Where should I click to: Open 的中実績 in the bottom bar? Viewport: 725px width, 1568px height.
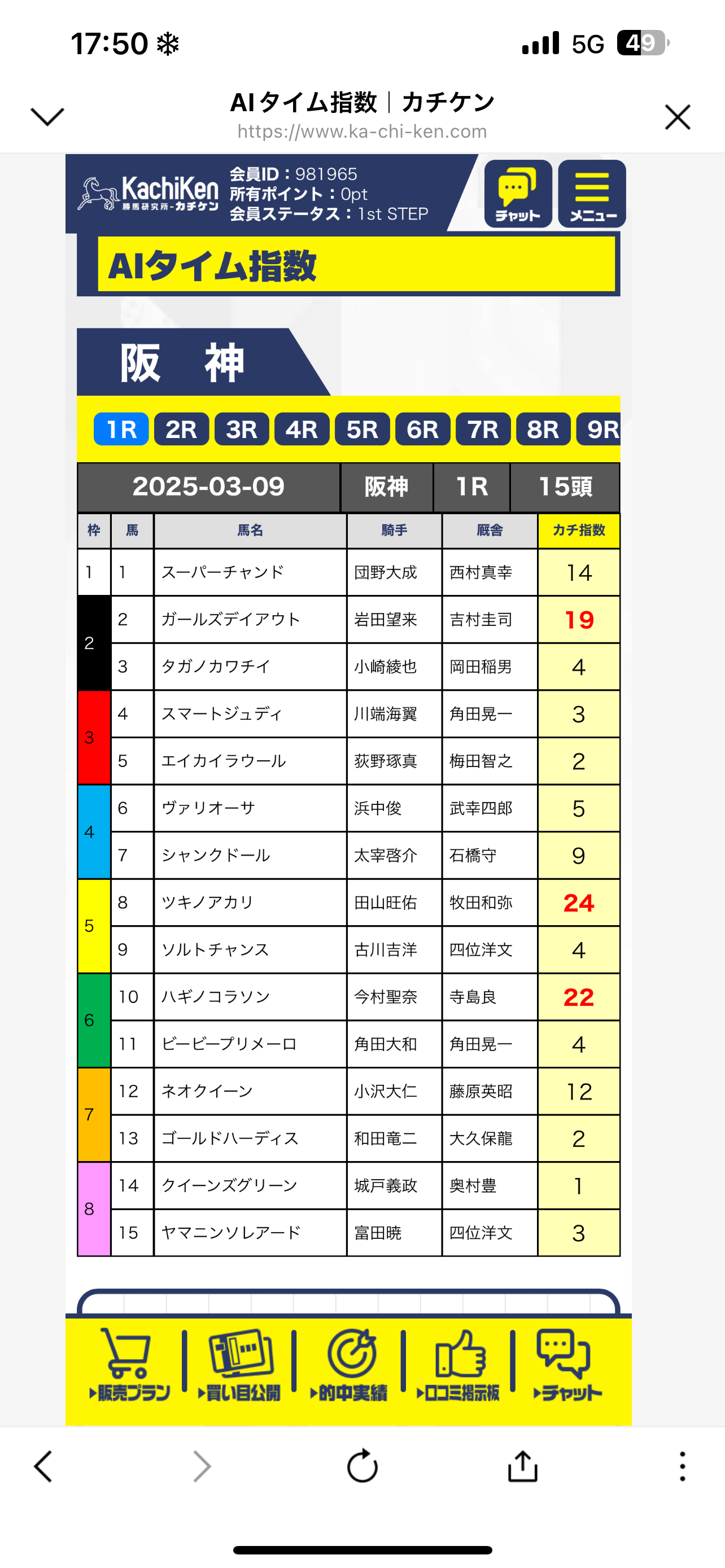tap(349, 1365)
